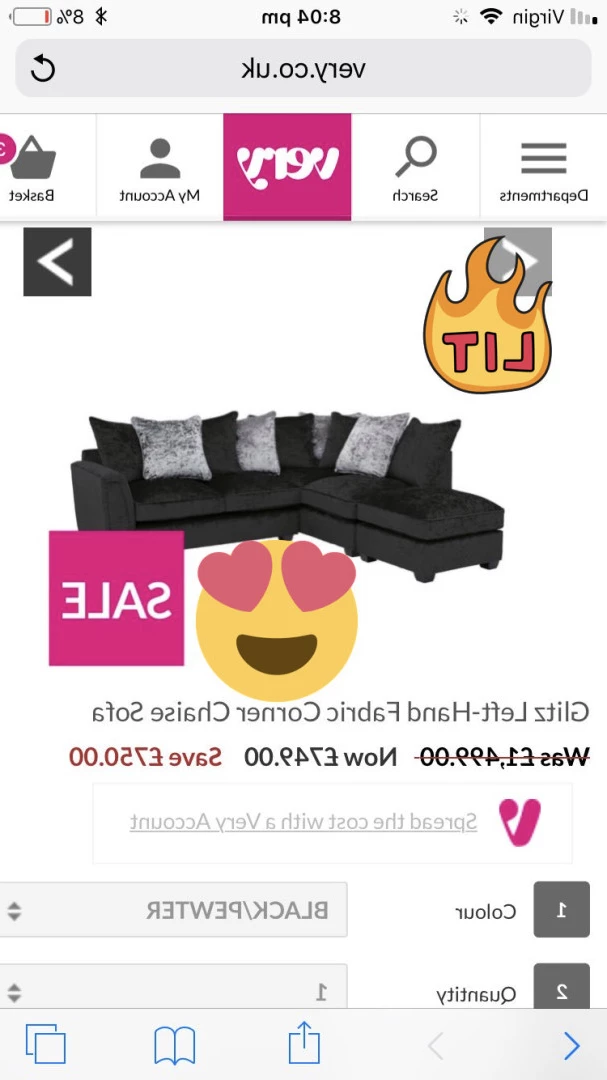Screen dimensions: 607x1080
Task: Open the Safari share sheet
Action: (304, 1042)
